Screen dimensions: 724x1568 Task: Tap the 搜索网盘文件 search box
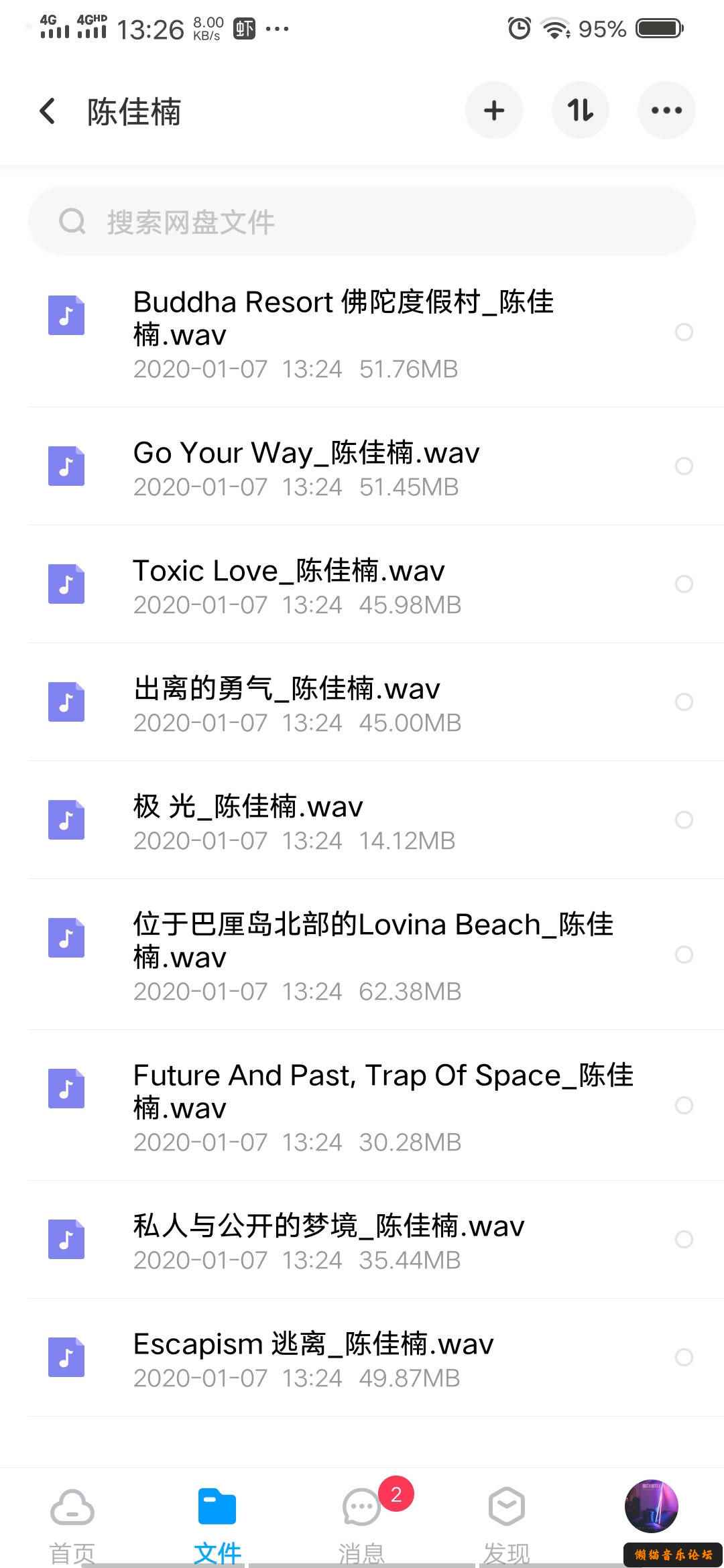pos(362,221)
